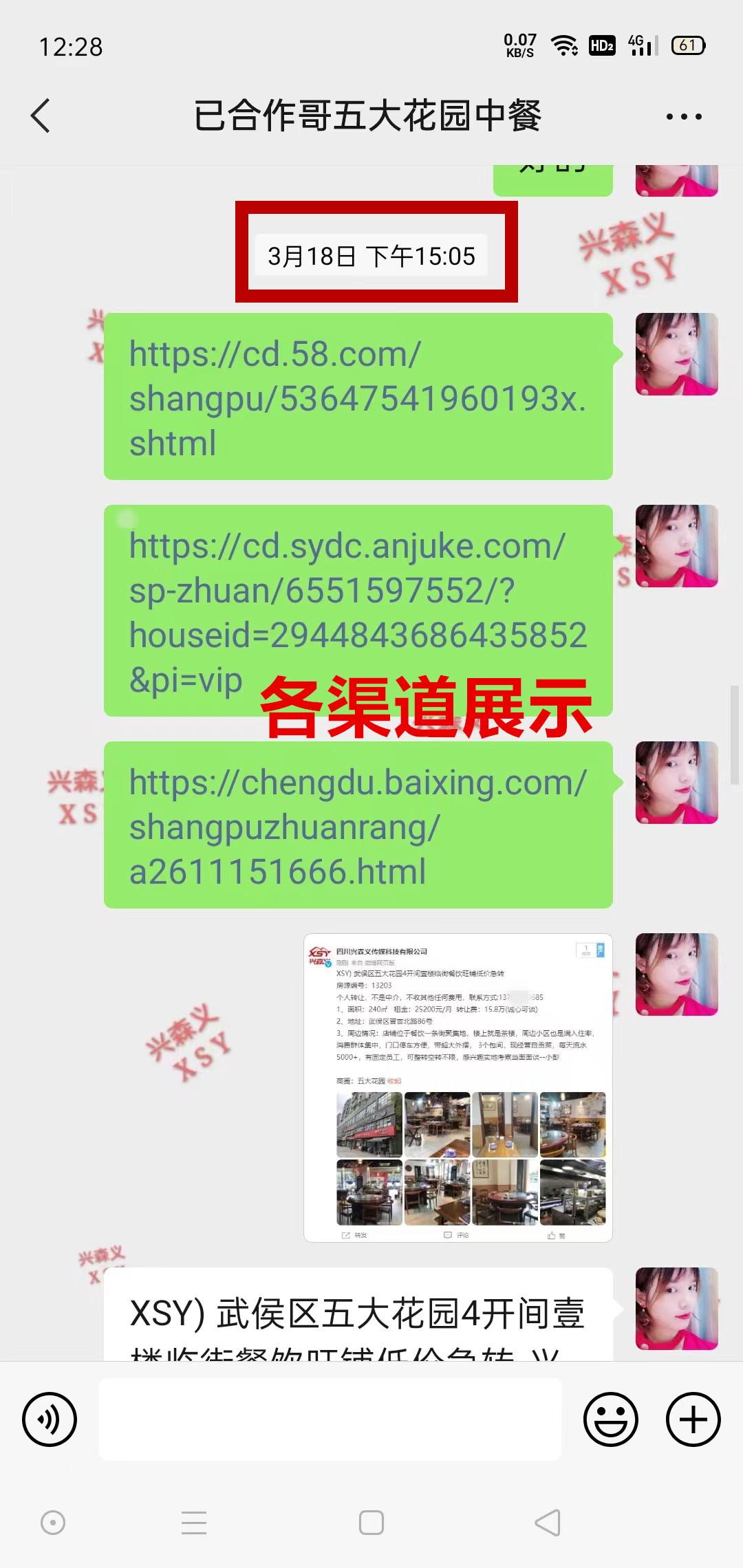
Task: Open the plus attachment menu
Action: (693, 1419)
